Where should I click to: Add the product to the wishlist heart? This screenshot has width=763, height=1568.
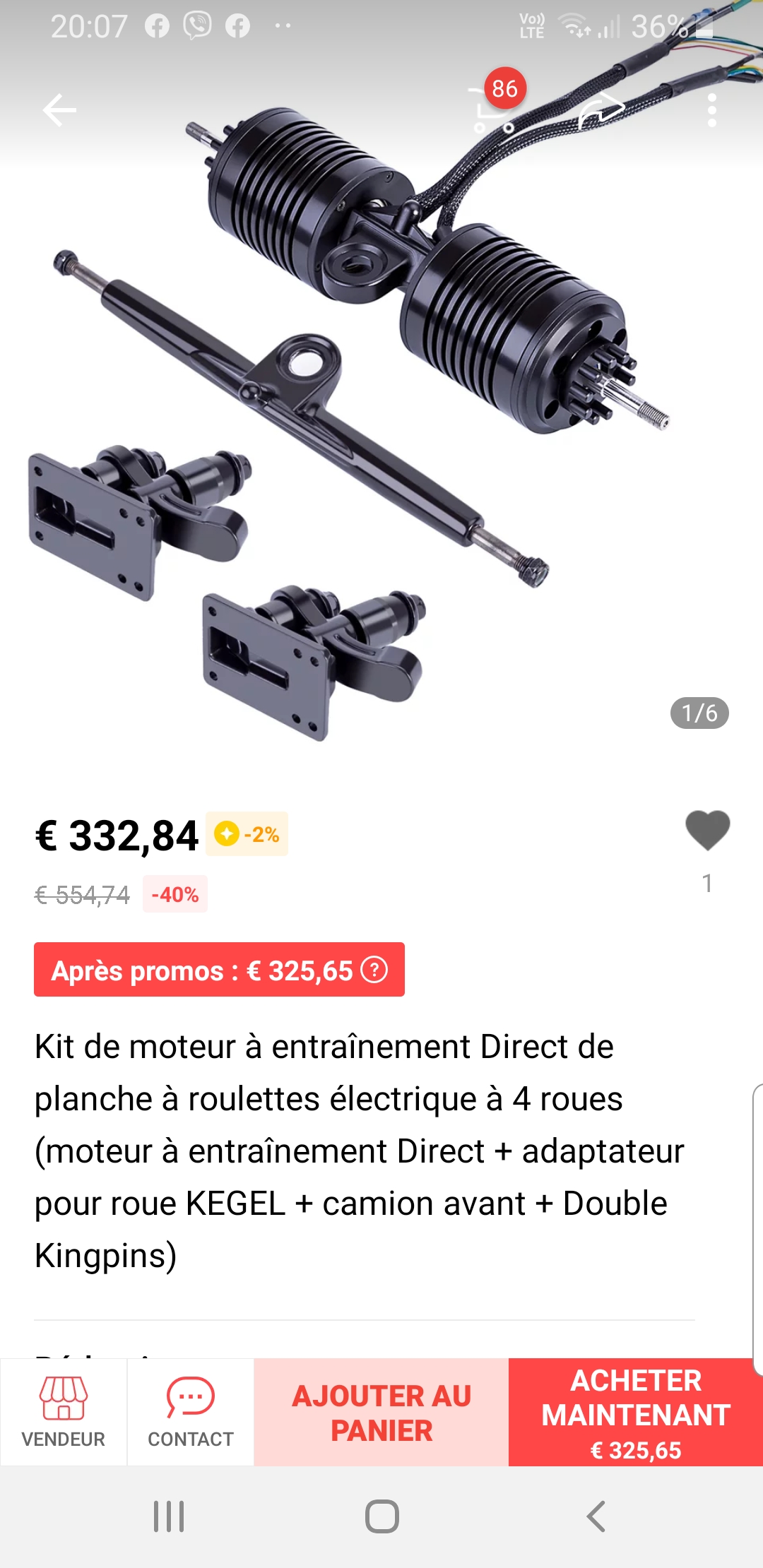point(707,830)
